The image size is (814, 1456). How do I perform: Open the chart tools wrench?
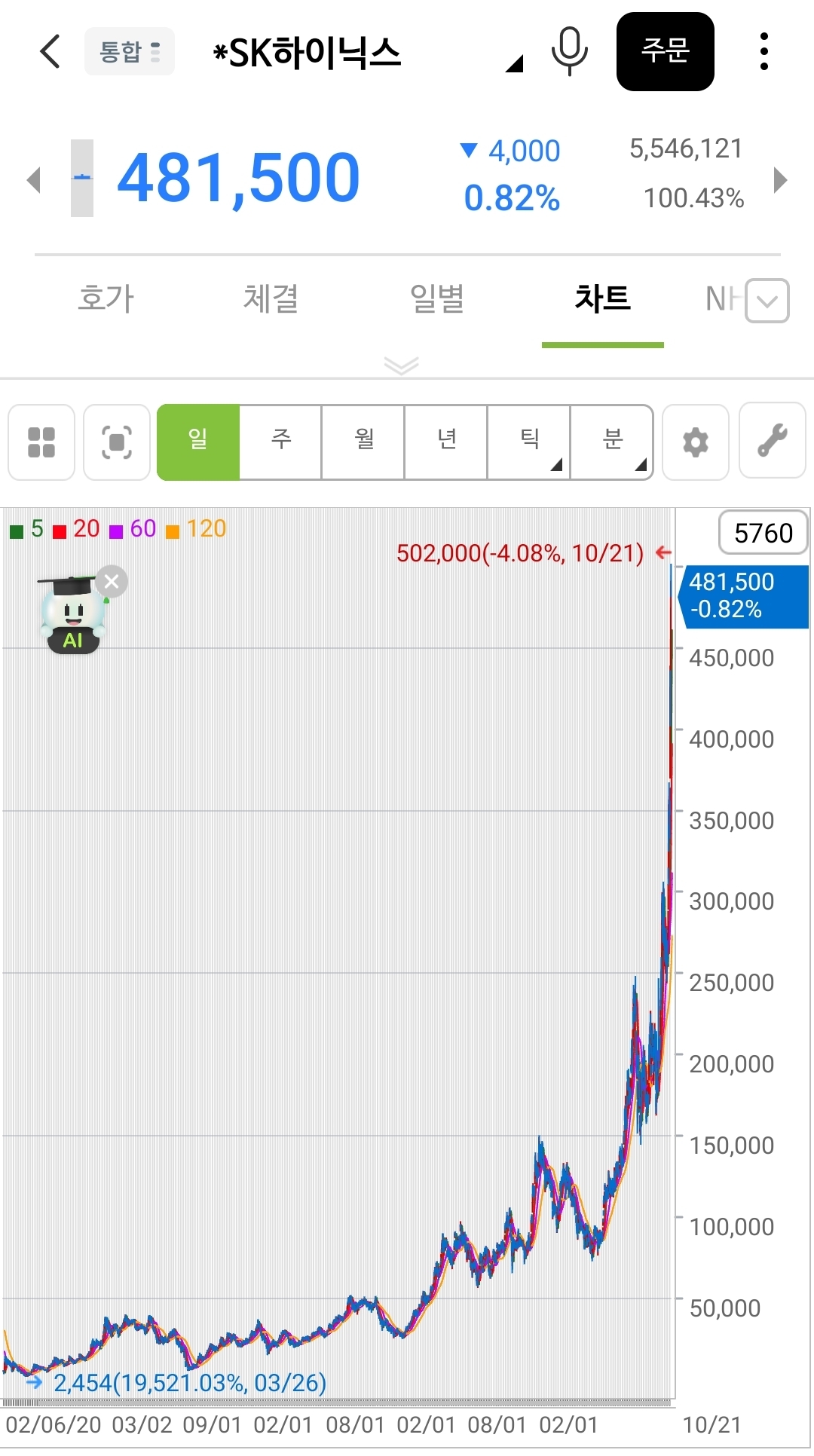click(773, 441)
